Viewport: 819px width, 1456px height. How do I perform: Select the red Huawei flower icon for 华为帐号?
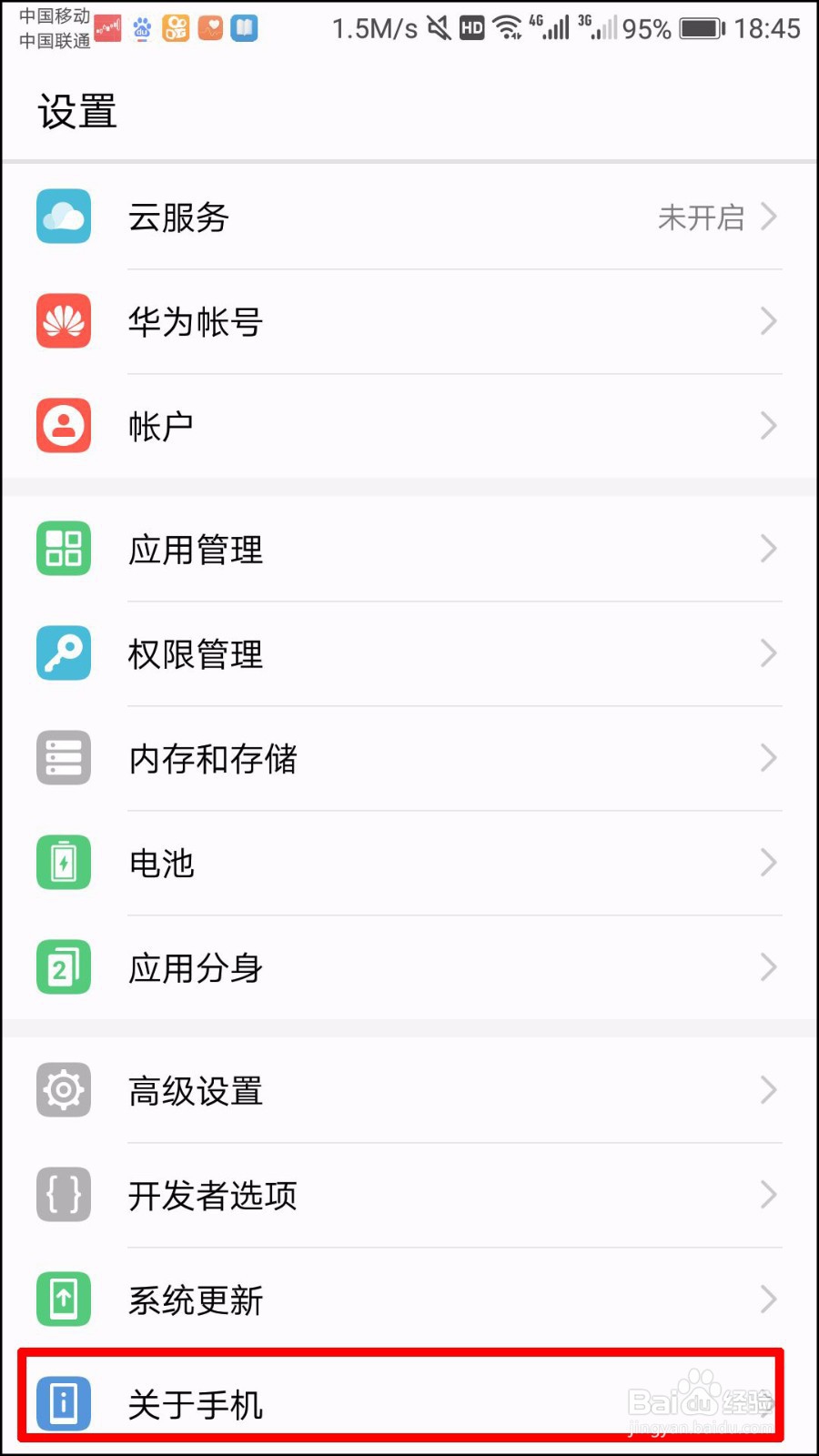pos(62,321)
